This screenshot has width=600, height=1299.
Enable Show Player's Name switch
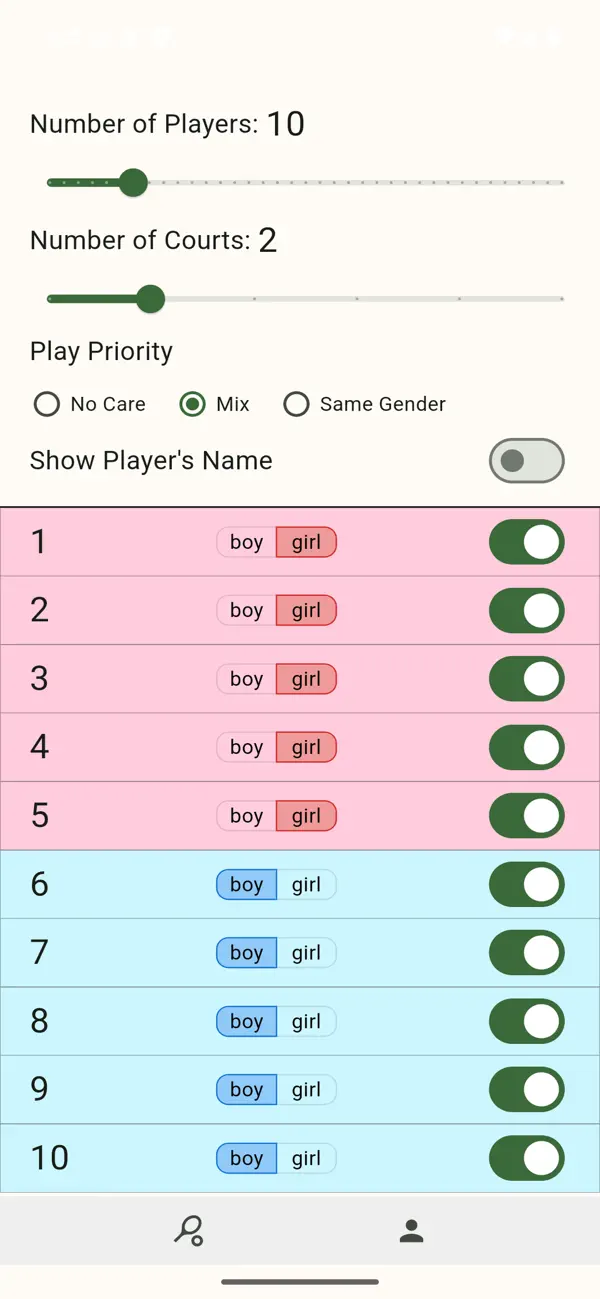coord(527,460)
